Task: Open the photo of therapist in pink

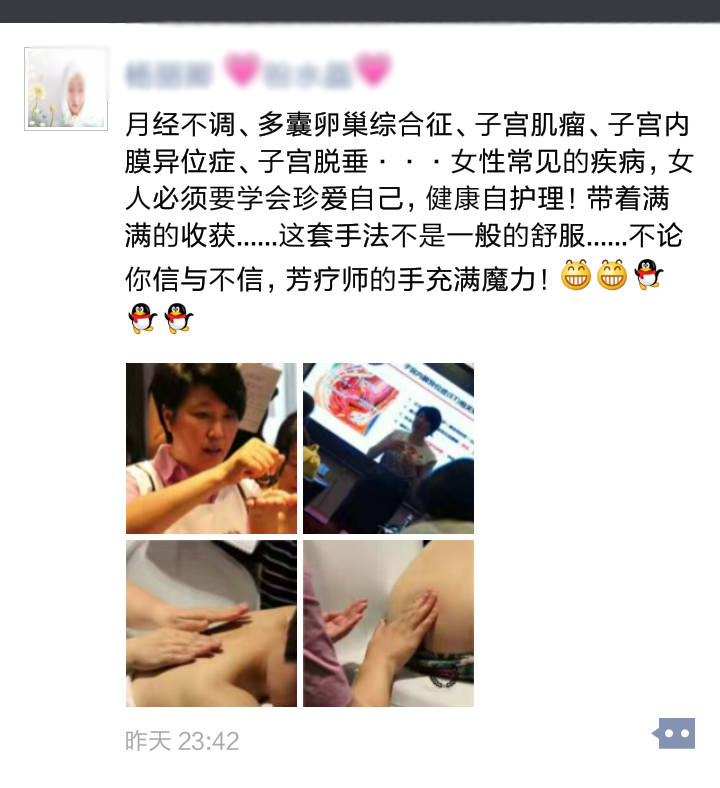Action: click(x=211, y=448)
